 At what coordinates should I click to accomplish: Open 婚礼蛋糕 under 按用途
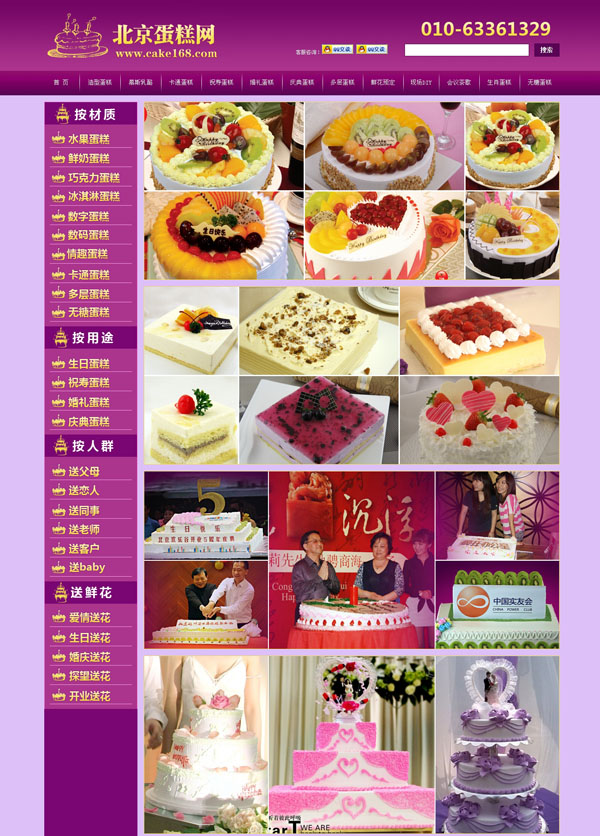89,402
